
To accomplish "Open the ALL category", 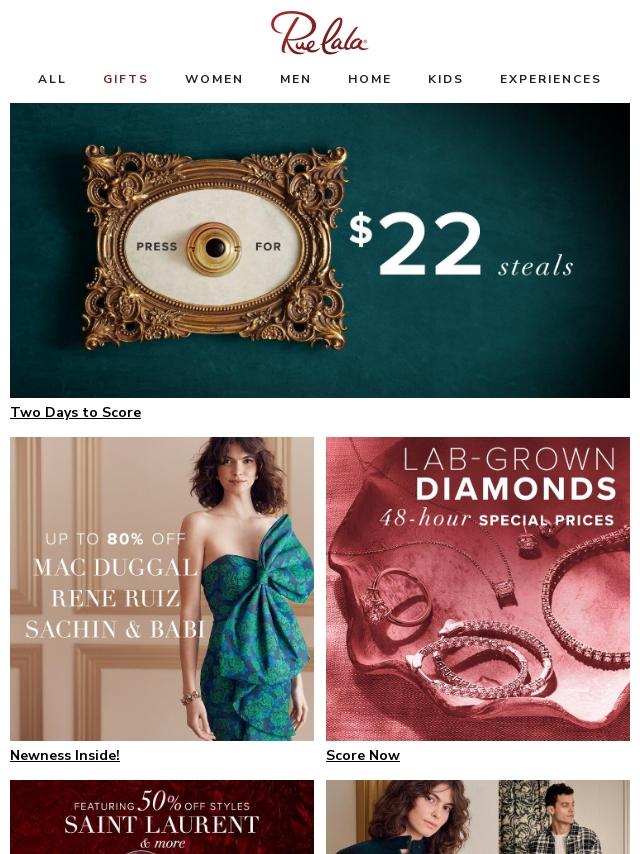I will click(x=52, y=79).
